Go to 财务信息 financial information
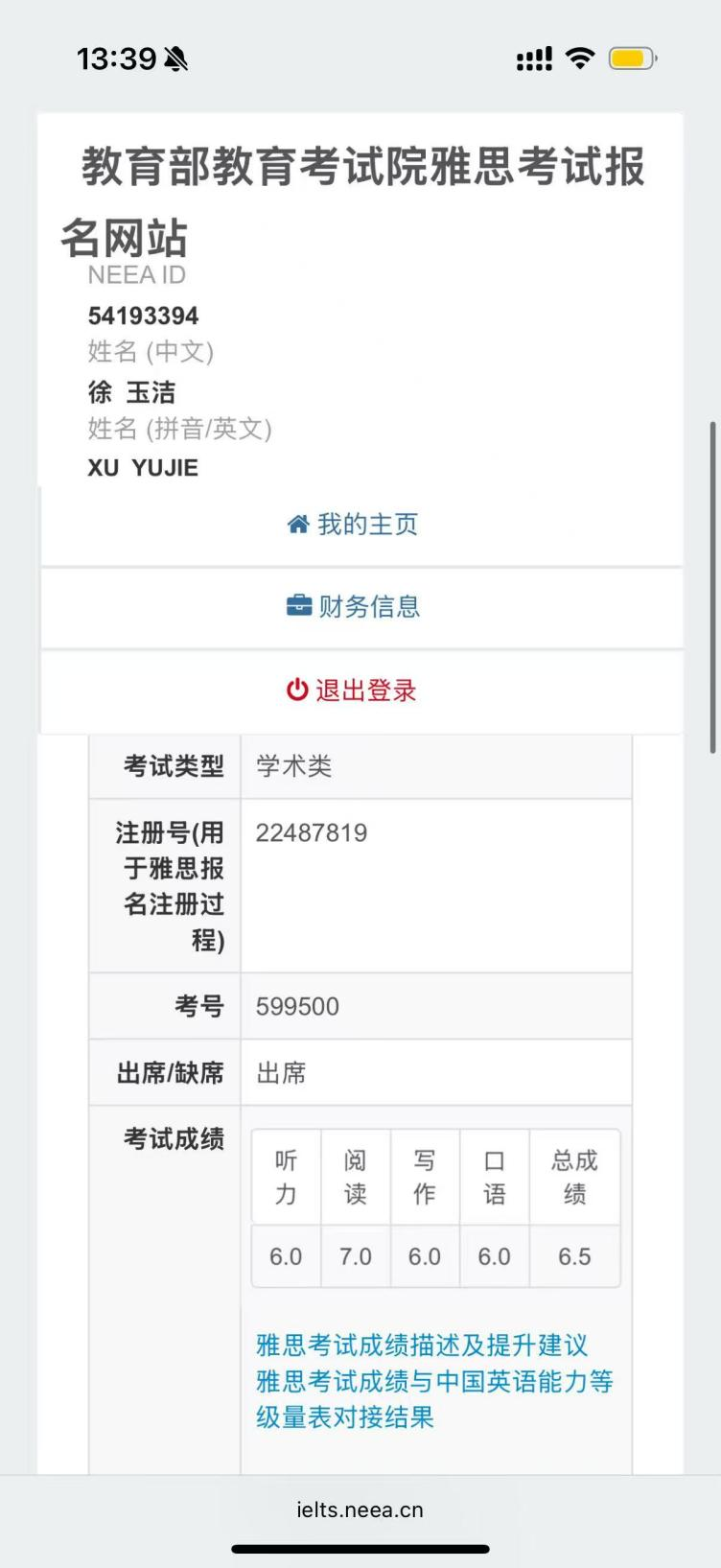 (x=354, y=607)
